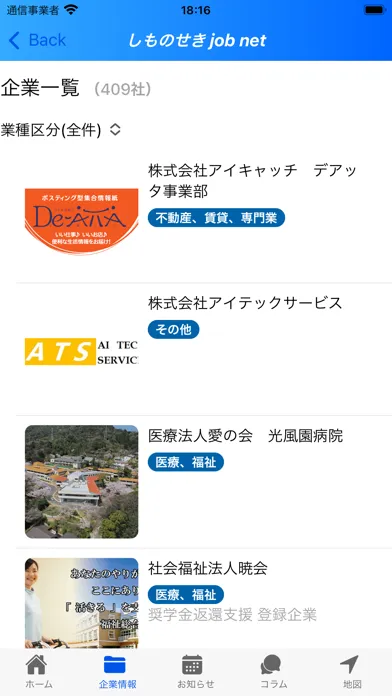Open the 業種区分(全件) industry filter dropdown

61,130
